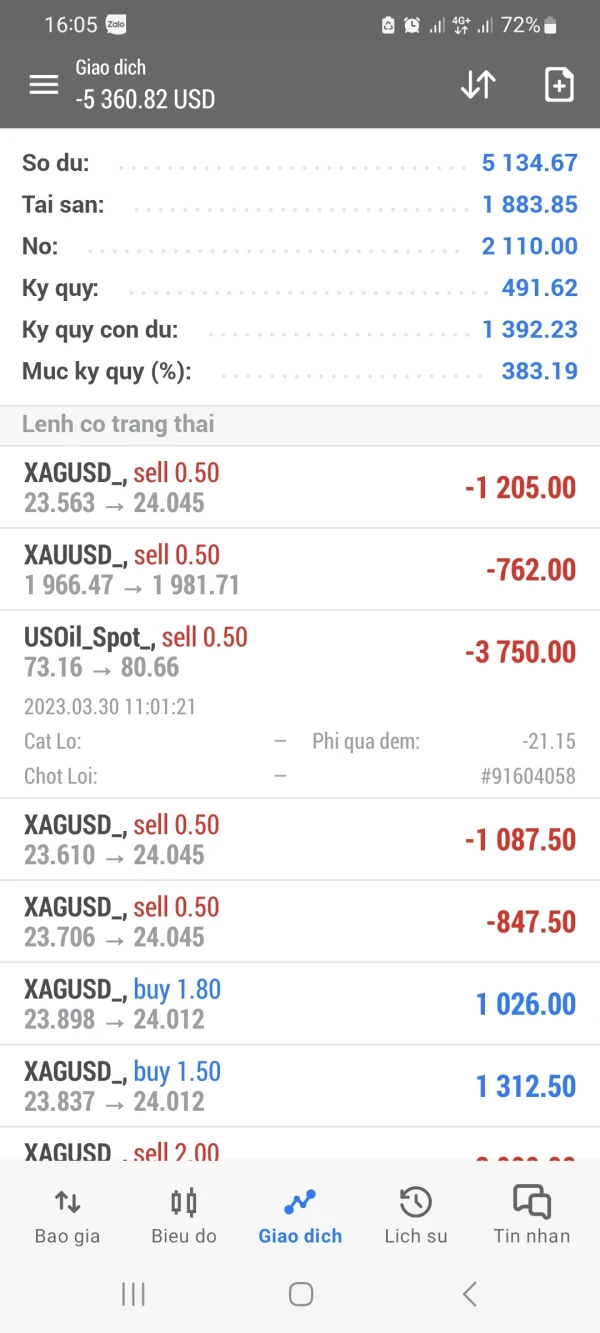600x1333 pixels.
Task: Open the XAGUSD buy 1.80 position
Action: 300,1003
